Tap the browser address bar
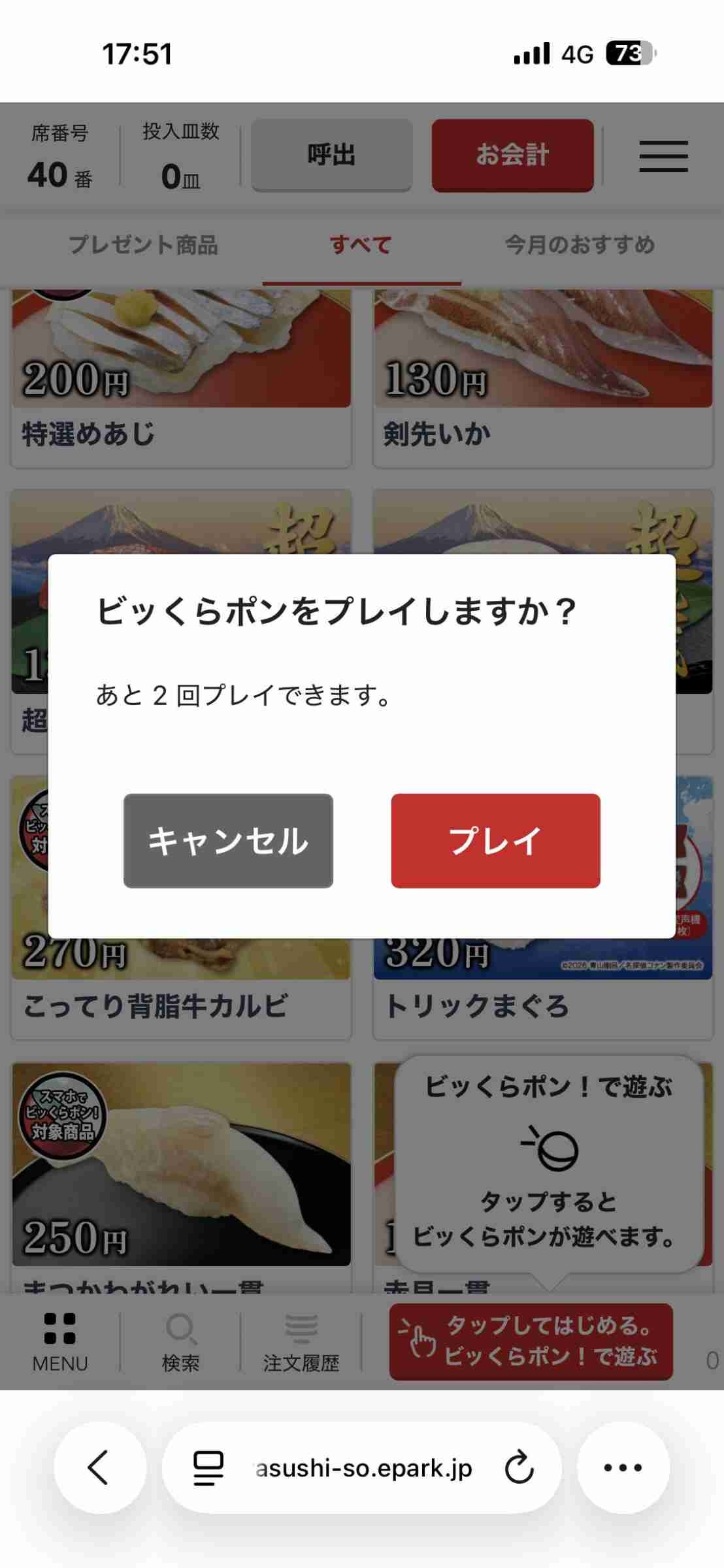This screenshot has width=724, height=1568. tap(363, 1467)
